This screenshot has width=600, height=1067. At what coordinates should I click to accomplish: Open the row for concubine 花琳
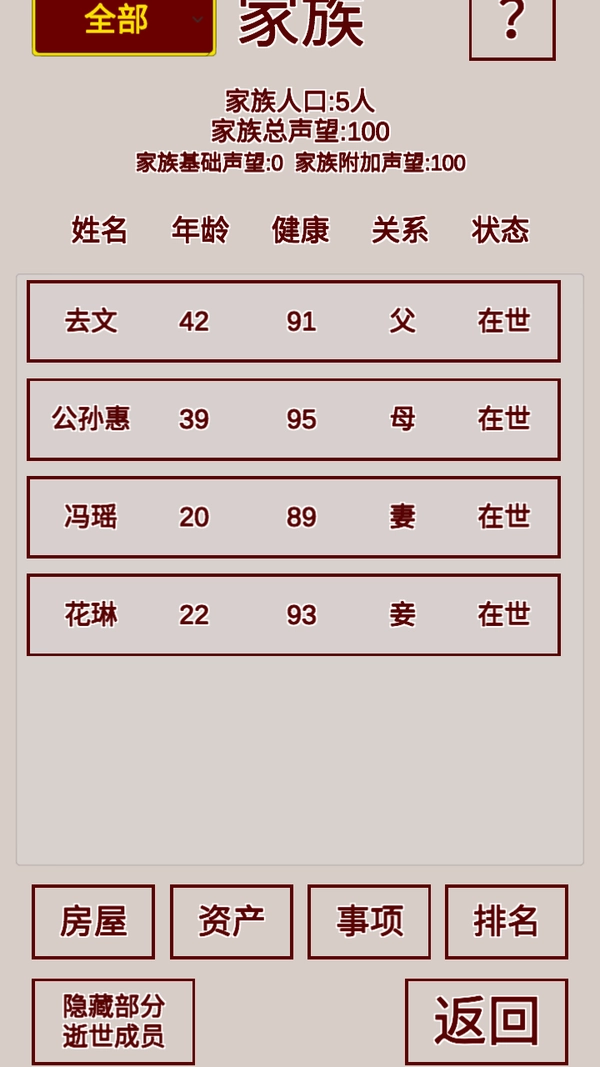coord(293,615)
